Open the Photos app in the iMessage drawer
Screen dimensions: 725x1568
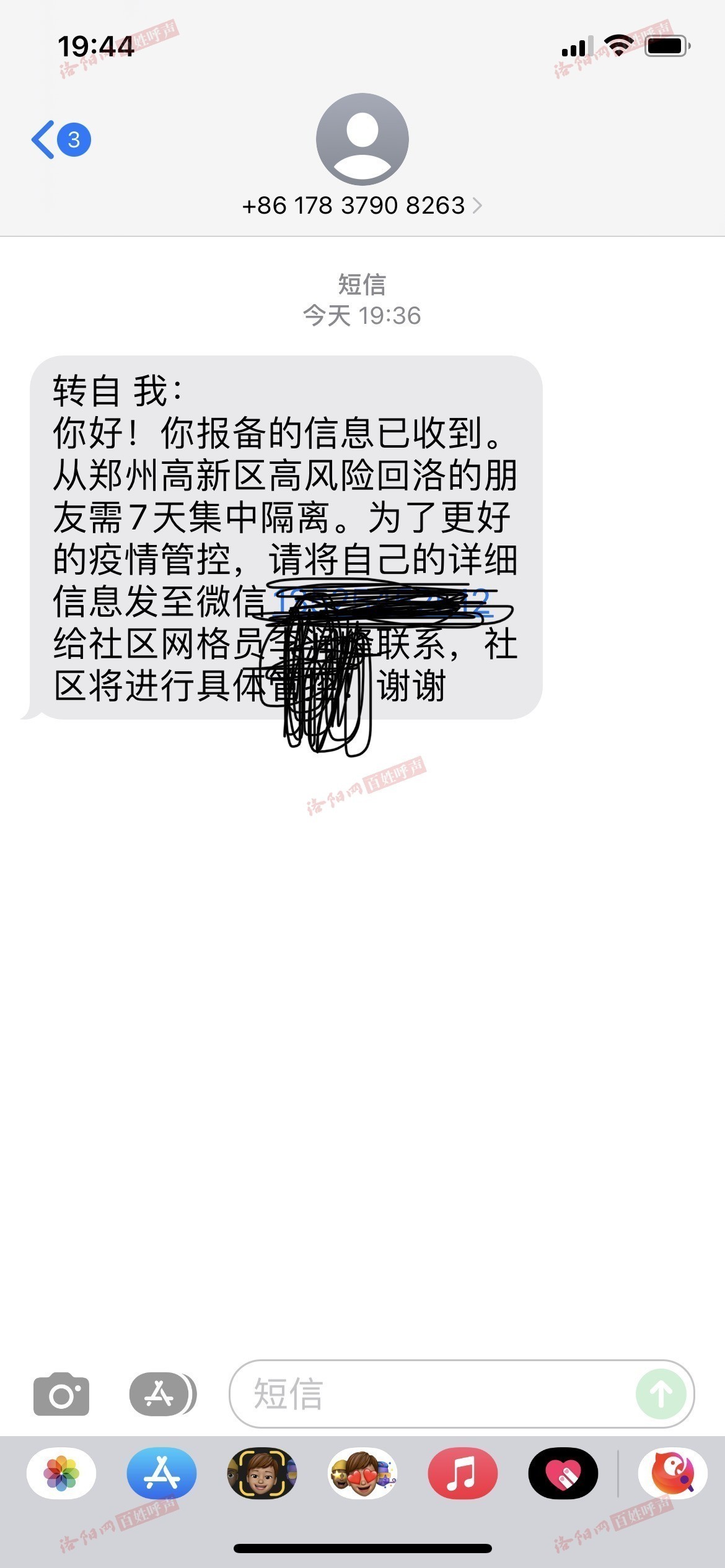point(61,1473)
